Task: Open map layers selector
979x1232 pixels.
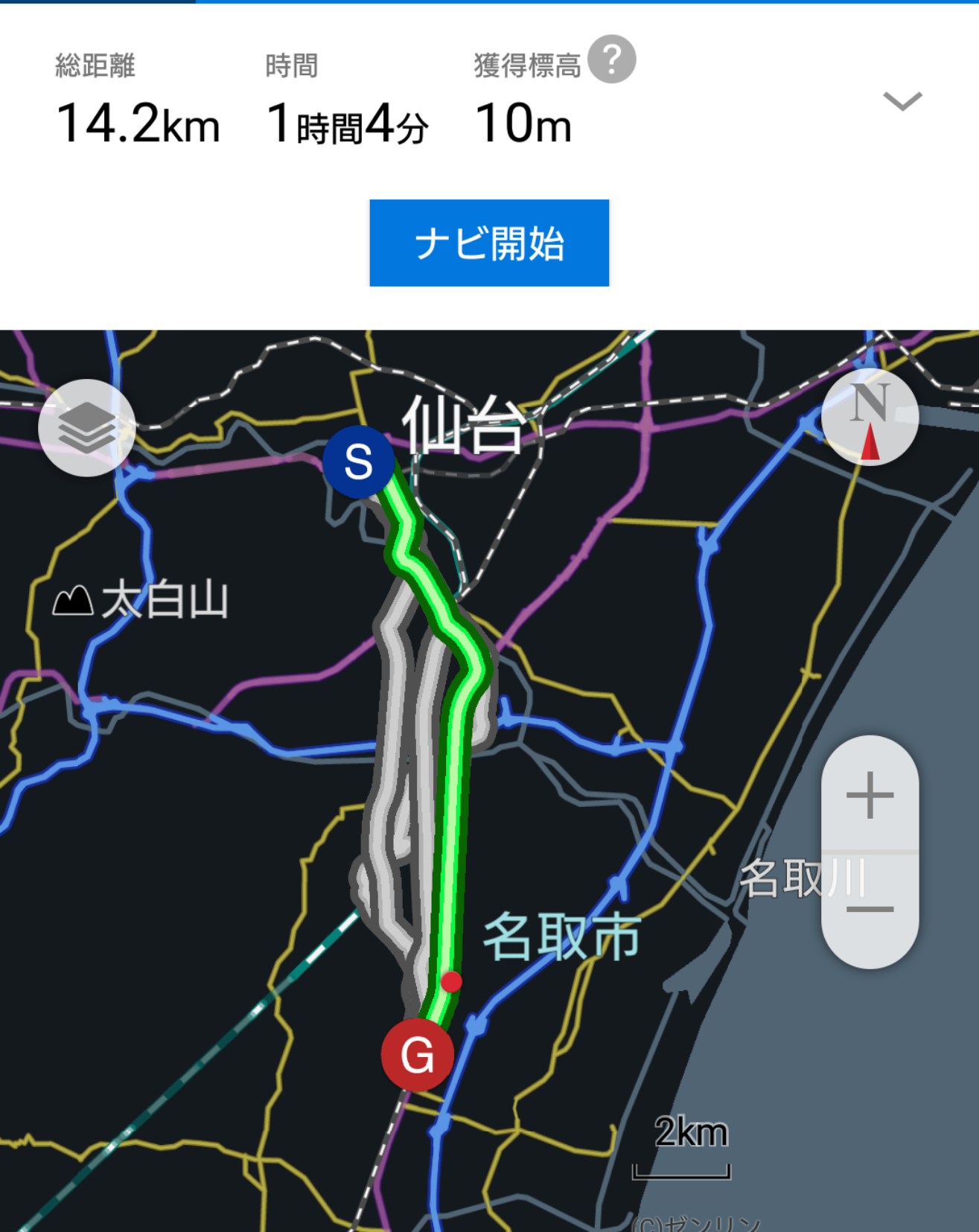Action: point(87,427)
